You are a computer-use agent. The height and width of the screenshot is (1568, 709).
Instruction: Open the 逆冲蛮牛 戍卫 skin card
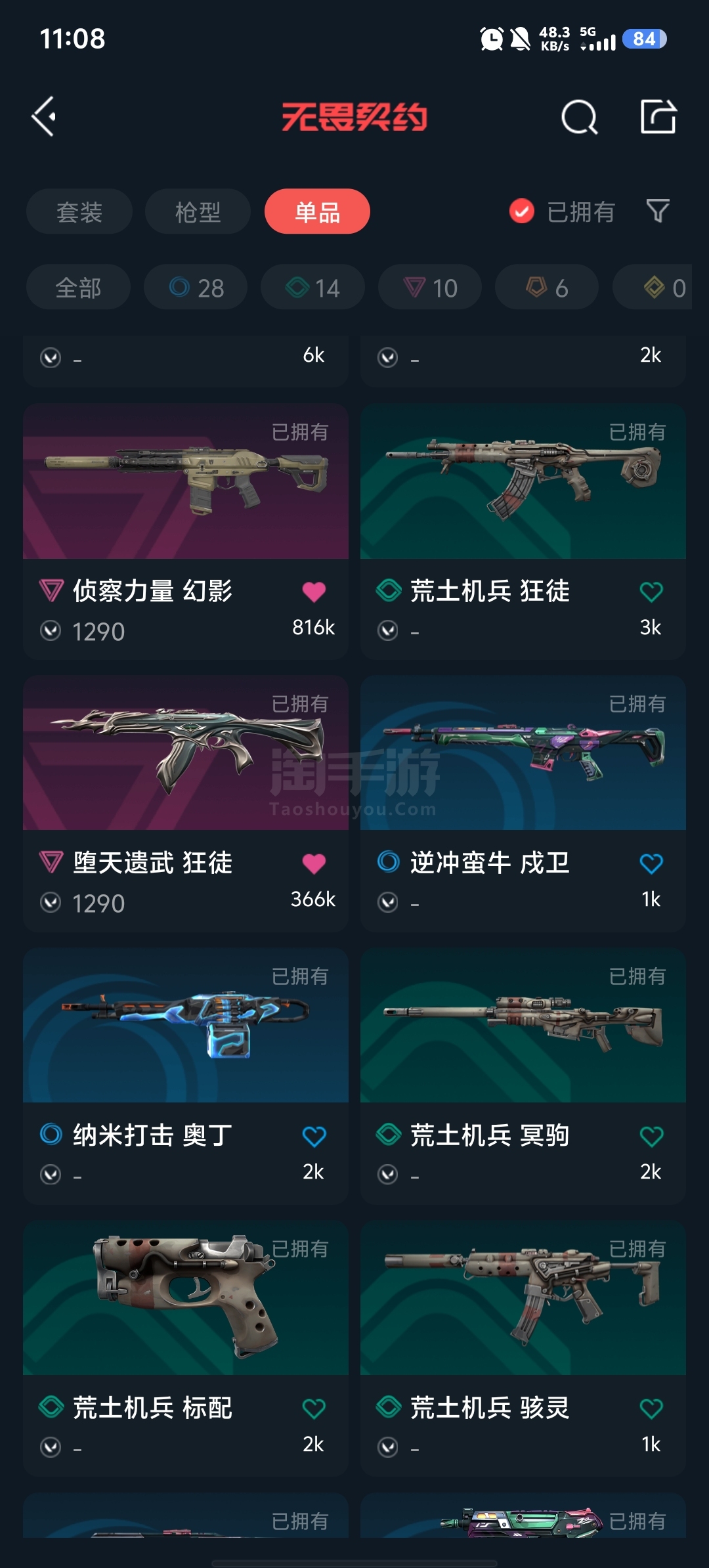coord(523,804)
